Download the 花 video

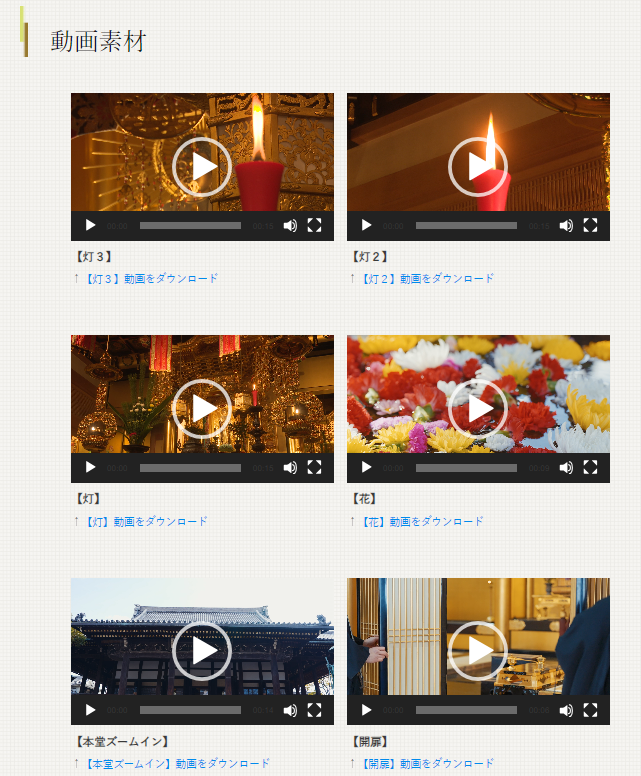click(x=421, y=521)
